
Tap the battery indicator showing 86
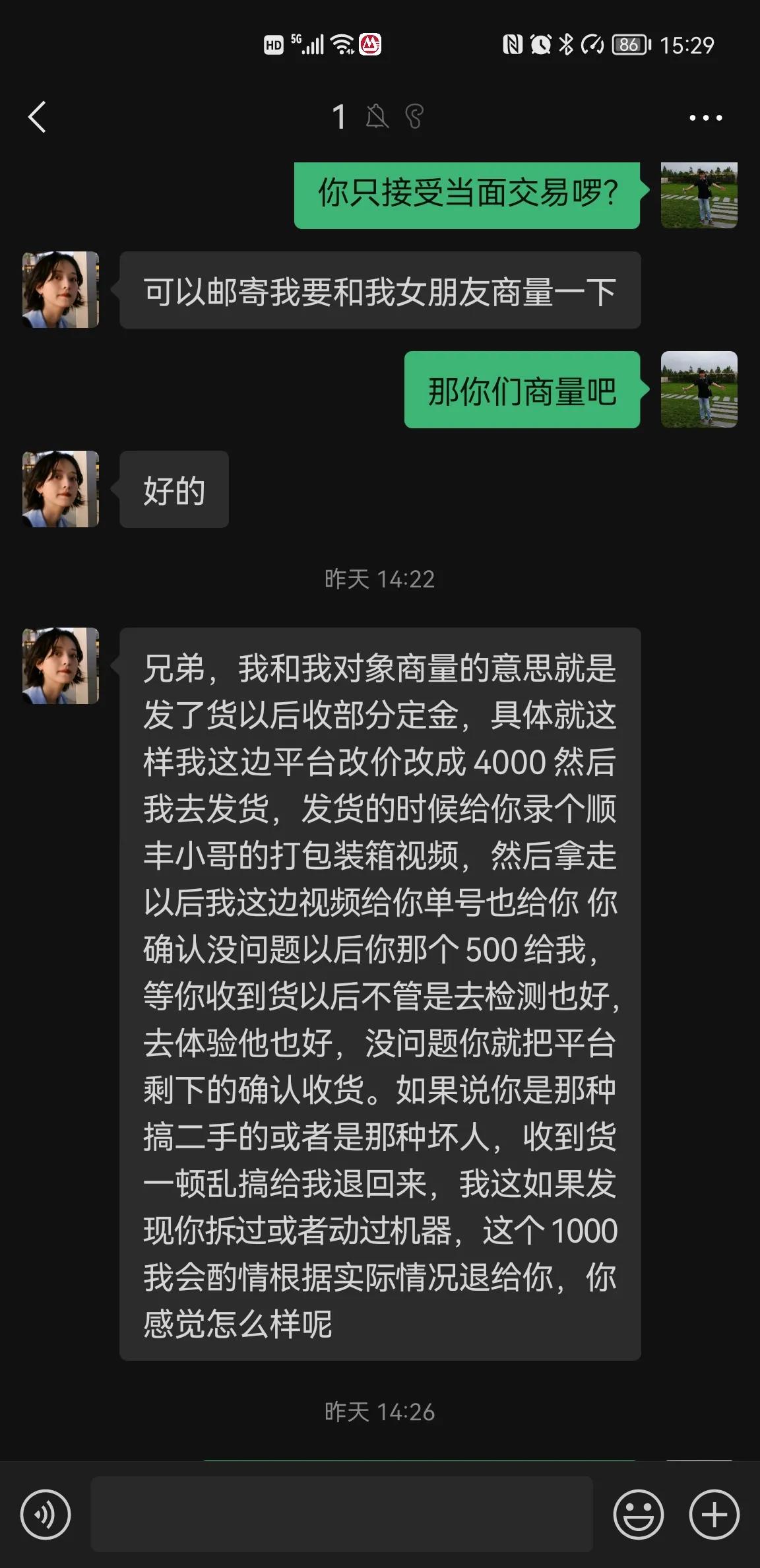click(628, 45)
